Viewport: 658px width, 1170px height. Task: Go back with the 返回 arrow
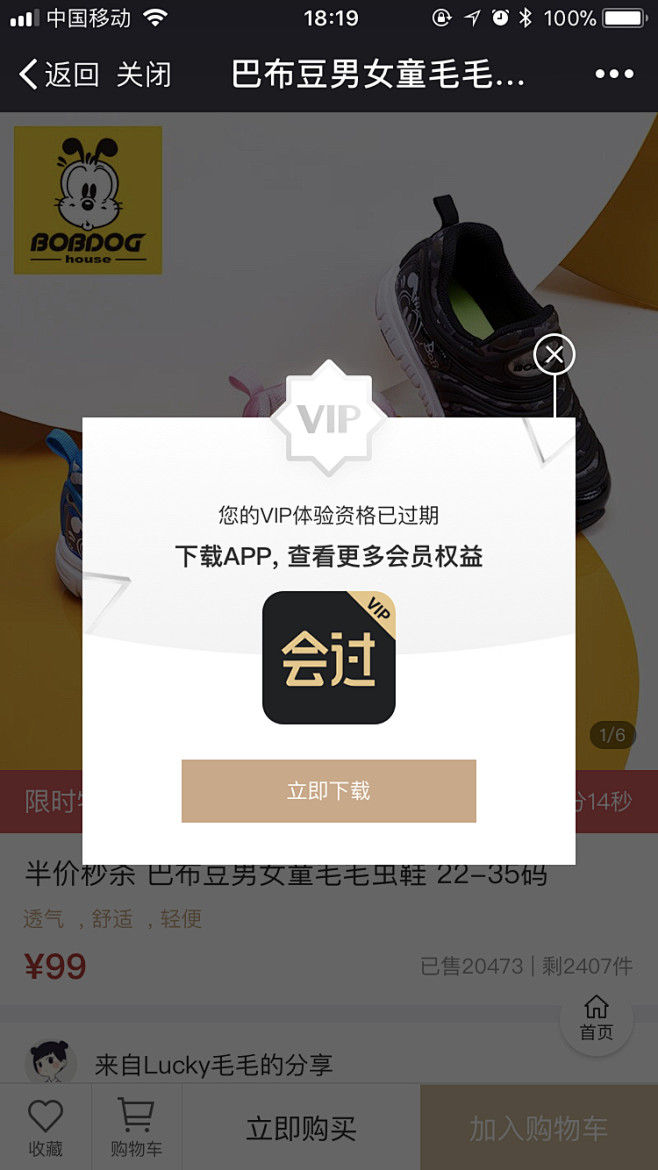tap(59, 75)
